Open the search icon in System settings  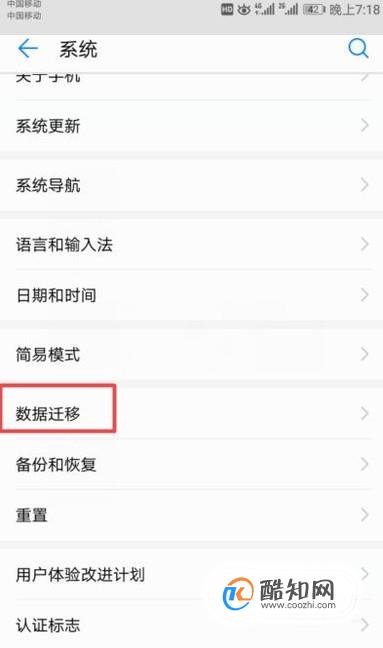[358, 49]
